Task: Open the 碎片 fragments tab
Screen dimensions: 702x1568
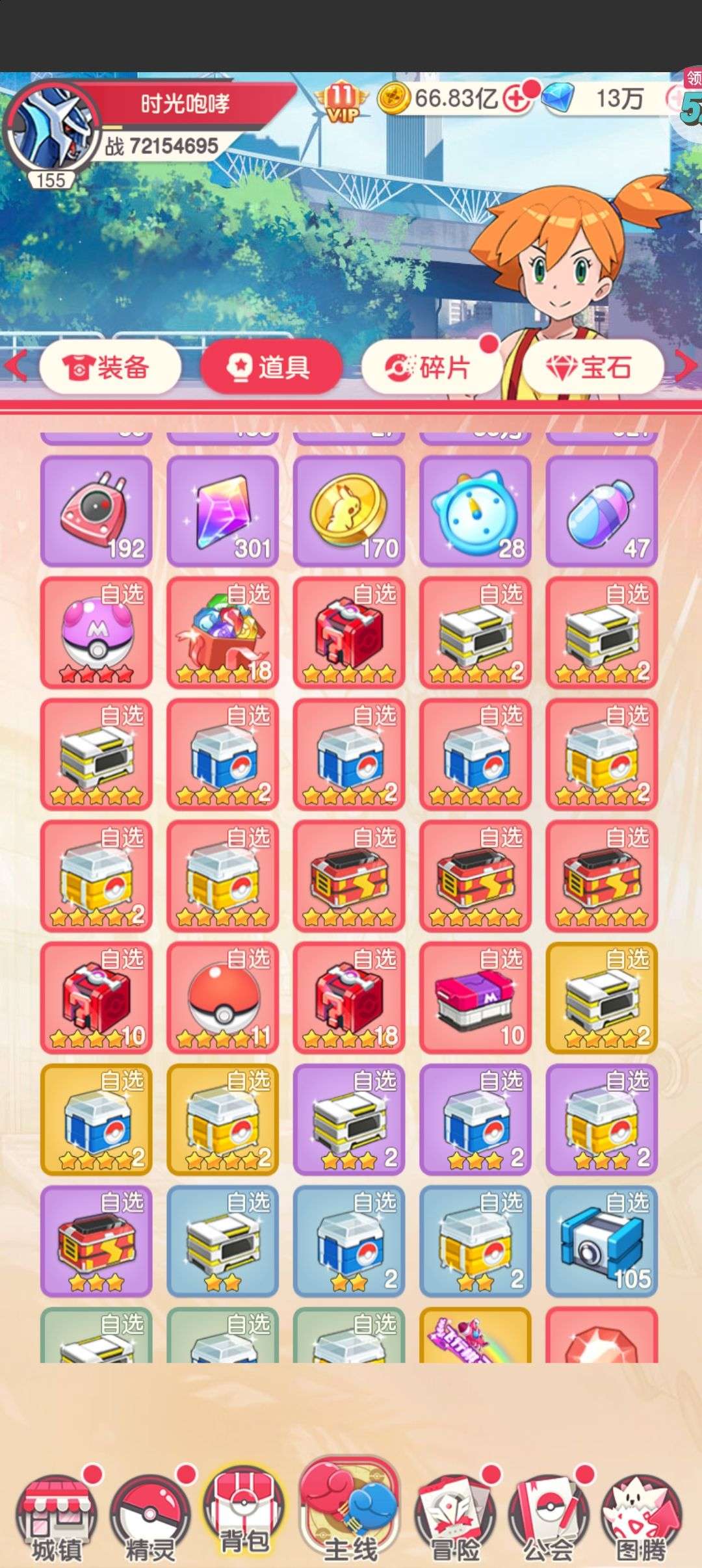Action: (x=431, y=367)
